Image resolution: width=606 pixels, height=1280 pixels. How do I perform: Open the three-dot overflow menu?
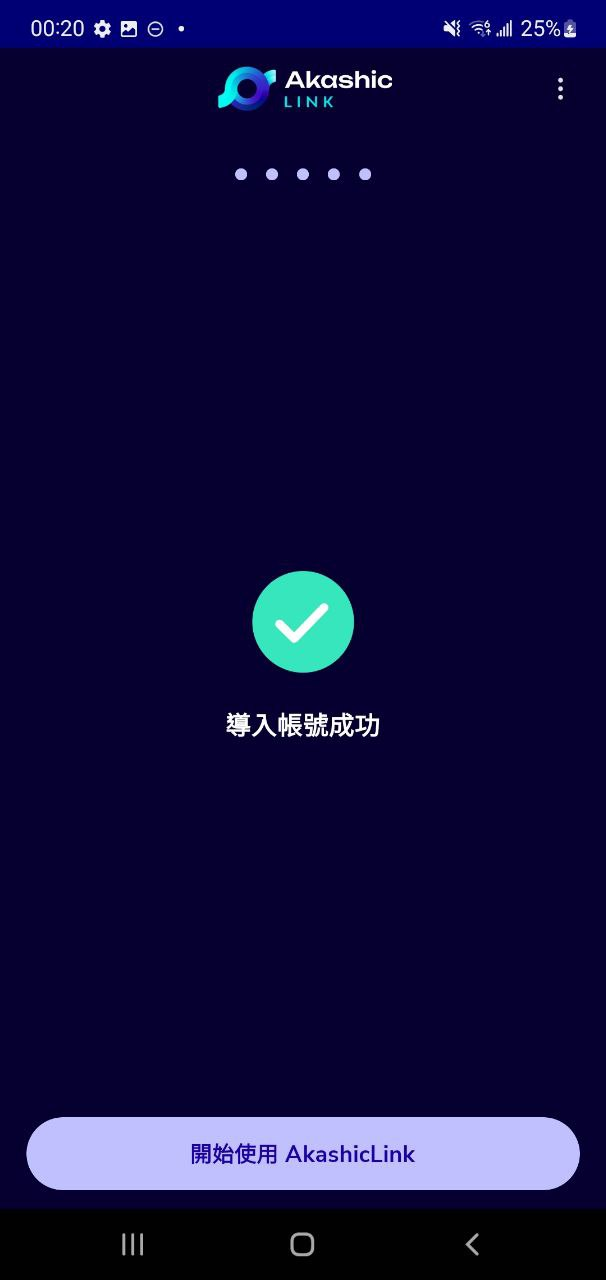click(560, 89)
